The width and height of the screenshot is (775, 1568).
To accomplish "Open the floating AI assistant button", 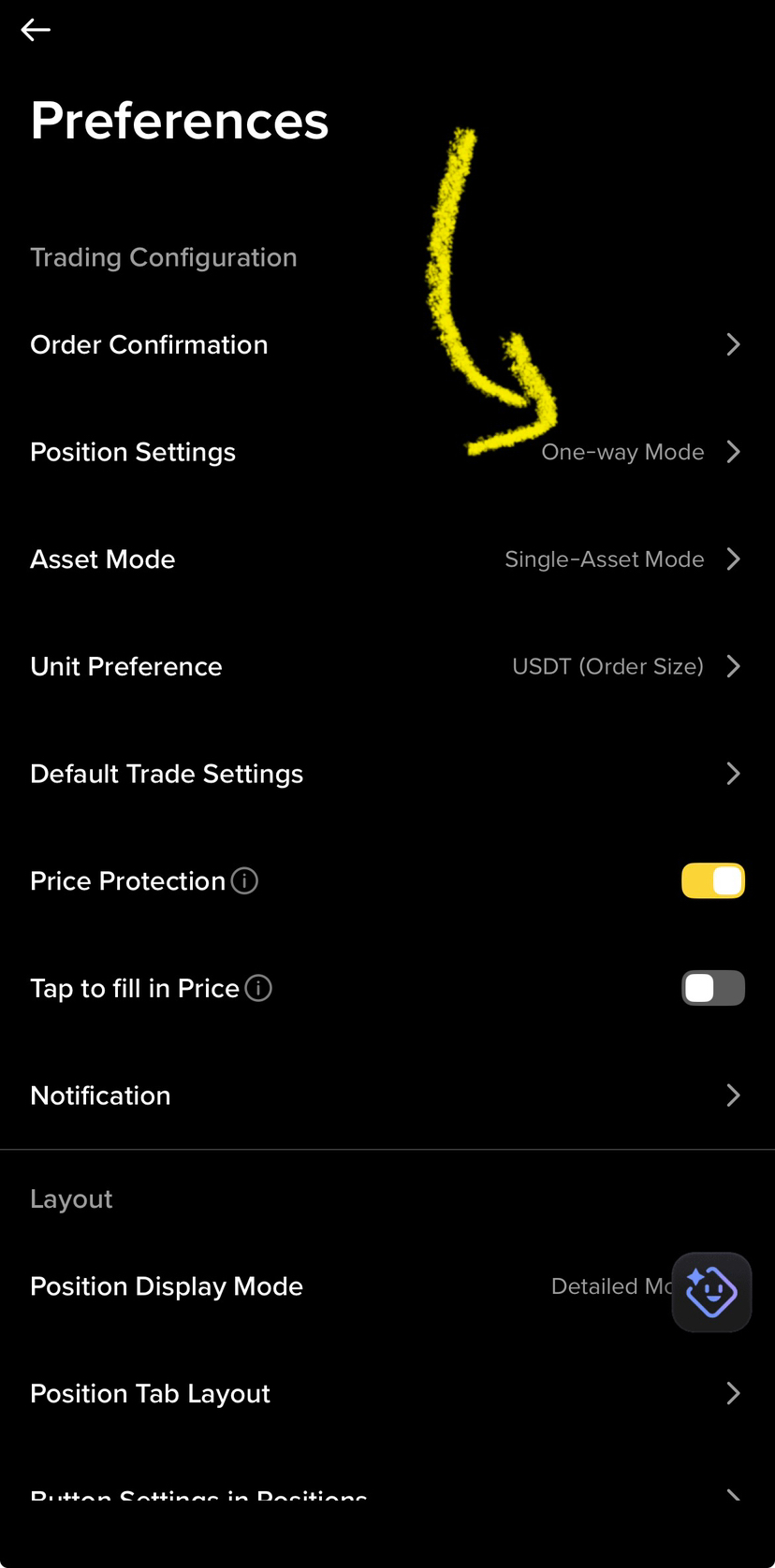I will click(x=711, y=1292).
